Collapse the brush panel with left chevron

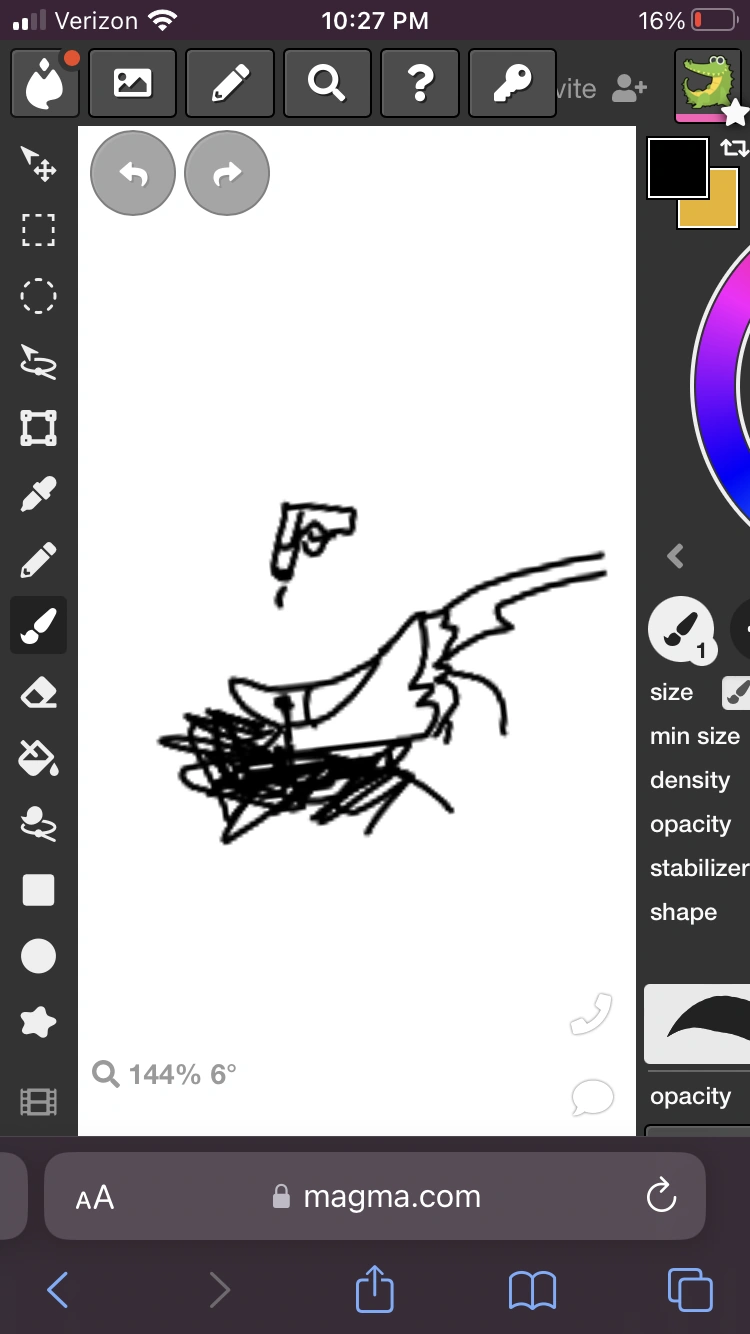[676, 556]
